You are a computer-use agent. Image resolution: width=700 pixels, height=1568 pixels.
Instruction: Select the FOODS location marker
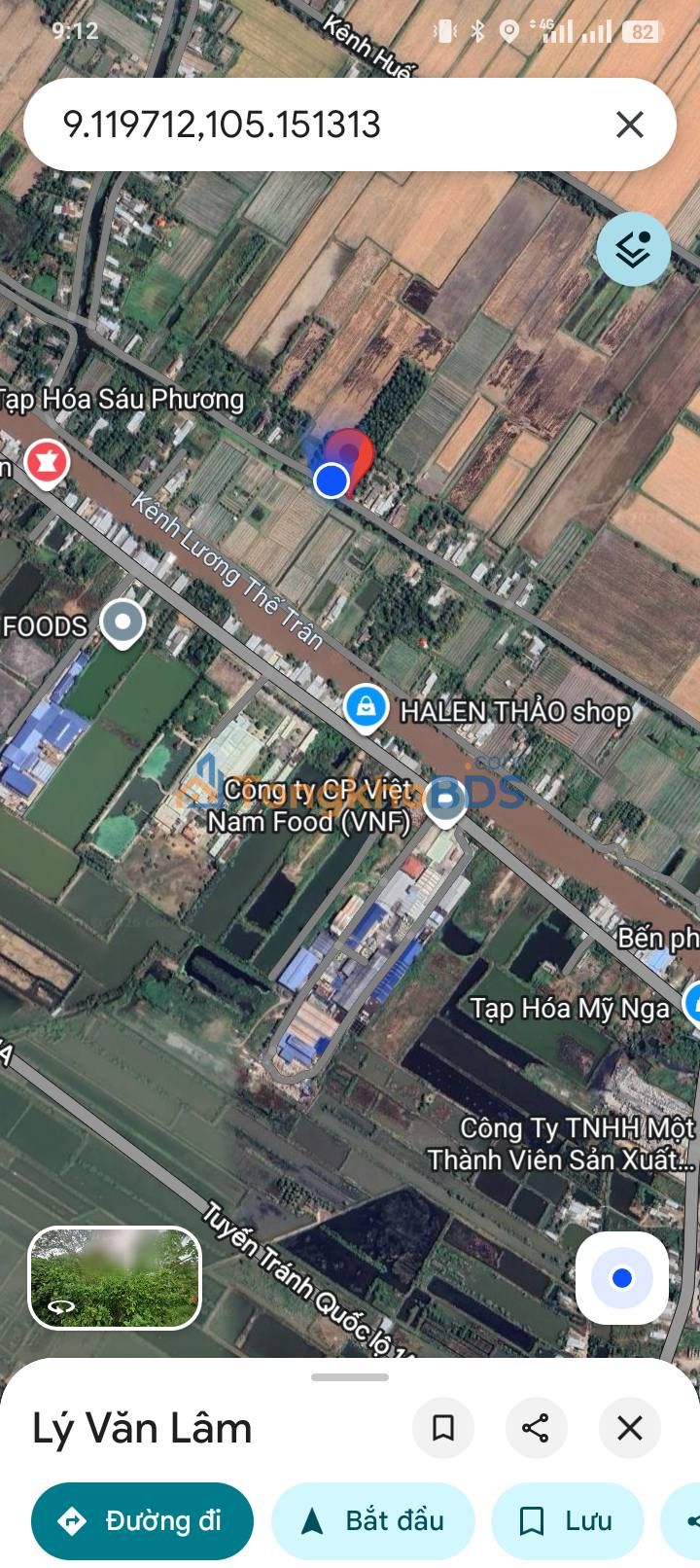pos(122,624)
